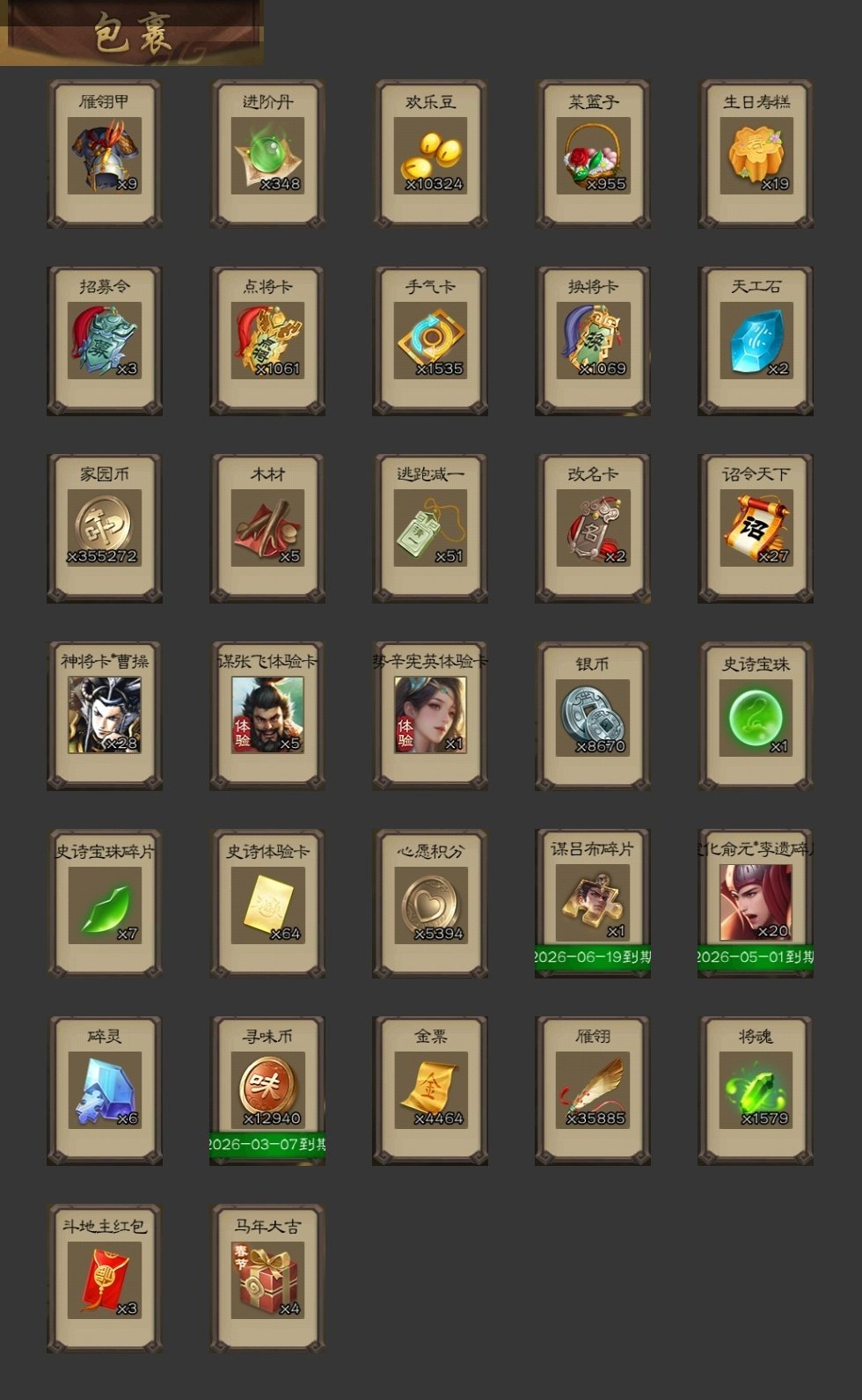
Task: Open the 雁翎甲 armor item
Action: [105, 156]
